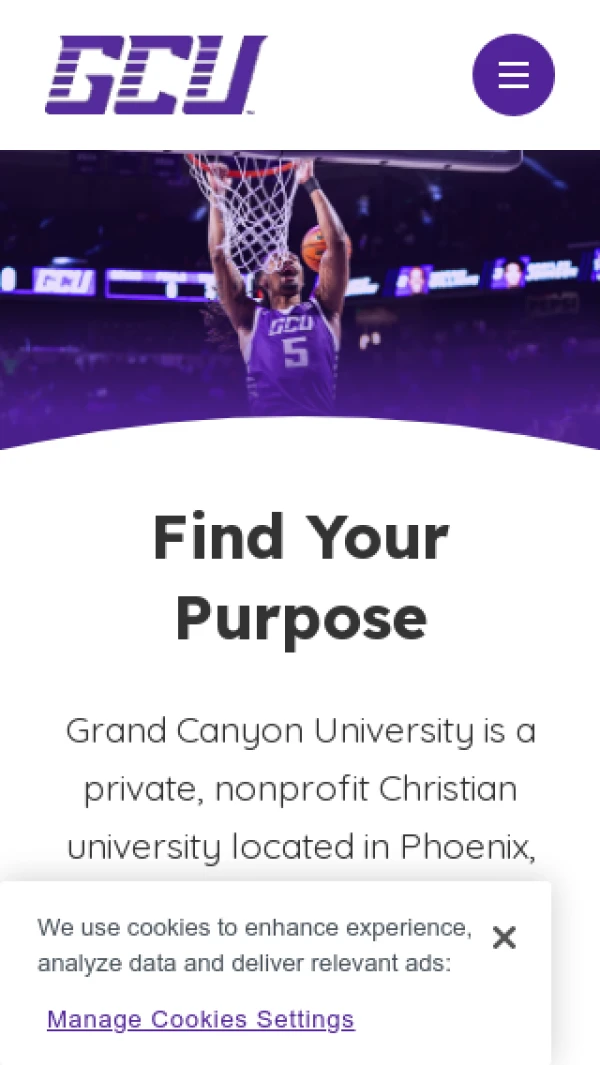Open Manage Cookies Settings link
Screen dimensions: 600x1065
tap(200, 1019)
